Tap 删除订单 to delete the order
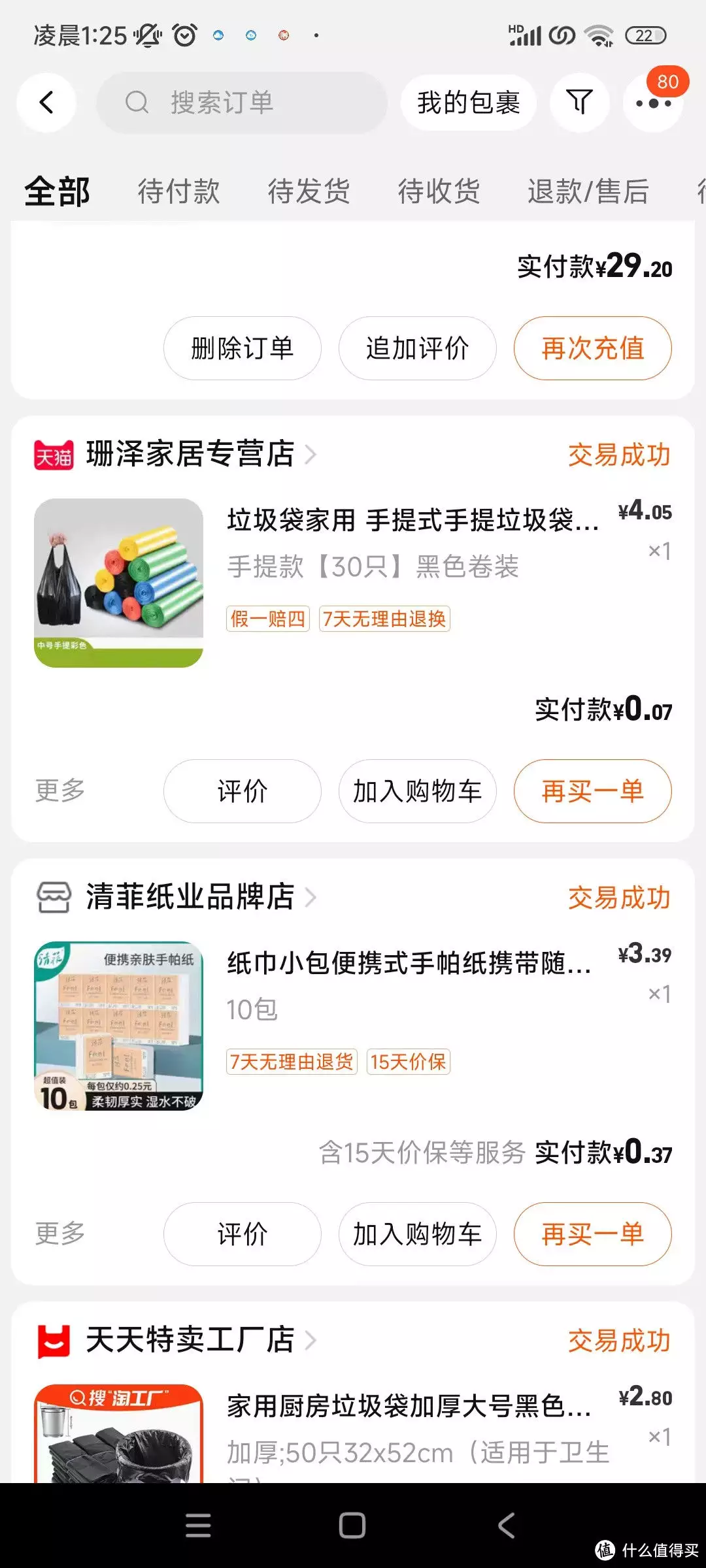This screenshot has width=706, height=1568. (242, 348)
